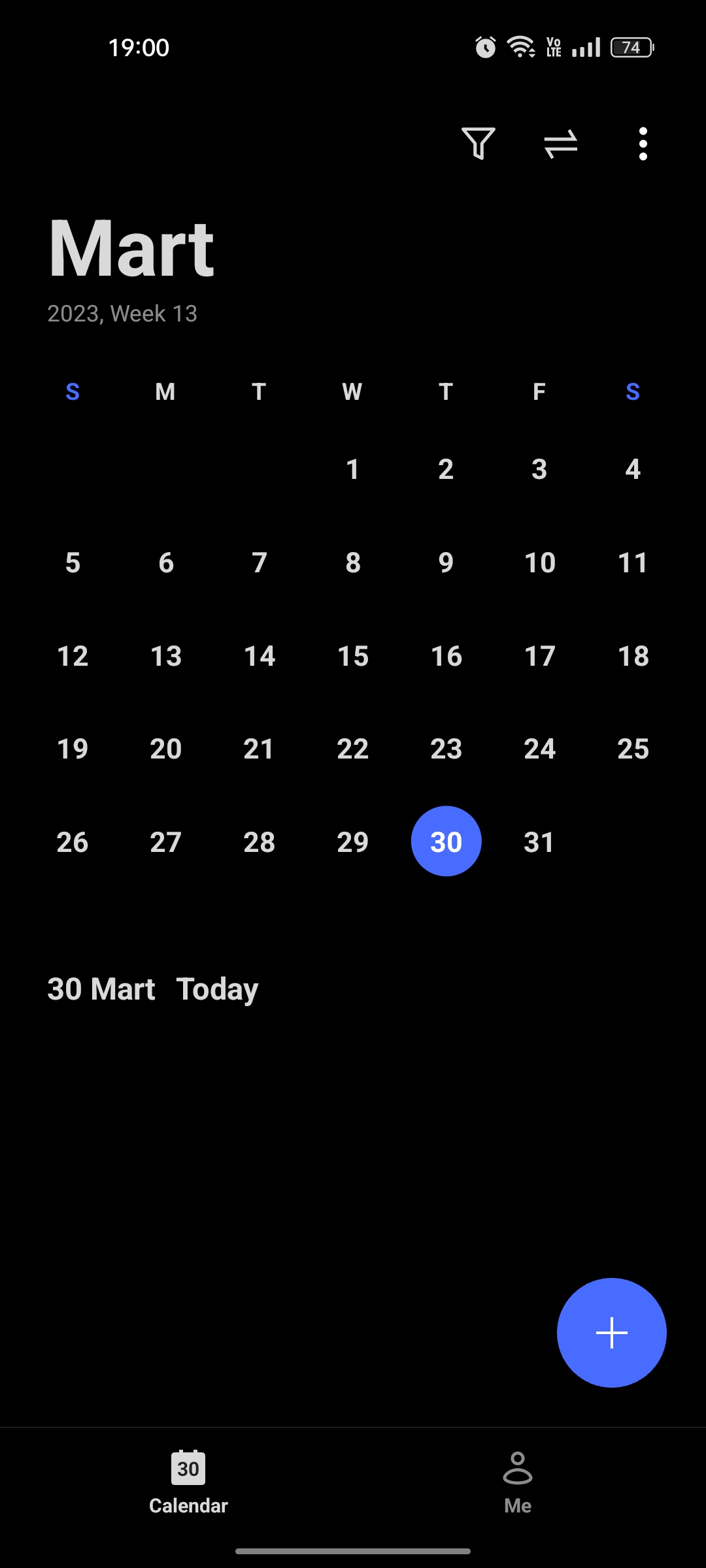Choose March 15 in the month grid
Screen dimensions: 706x1568
[353, 655]
